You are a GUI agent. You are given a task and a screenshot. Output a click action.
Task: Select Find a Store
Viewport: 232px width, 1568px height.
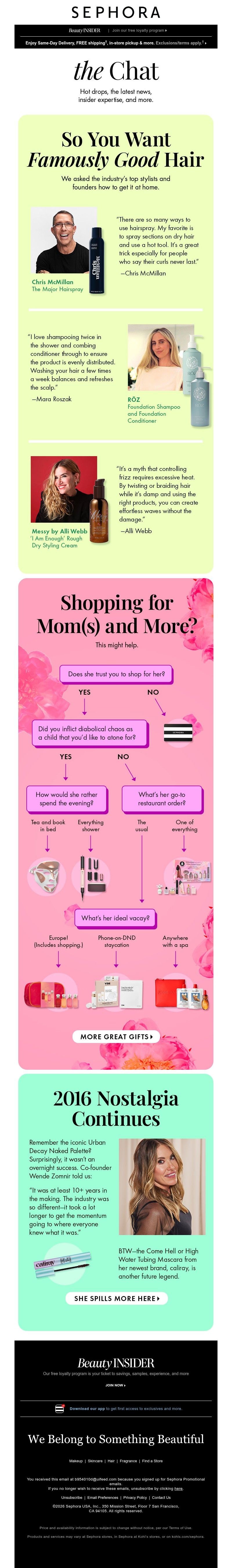pos(153,1461)
